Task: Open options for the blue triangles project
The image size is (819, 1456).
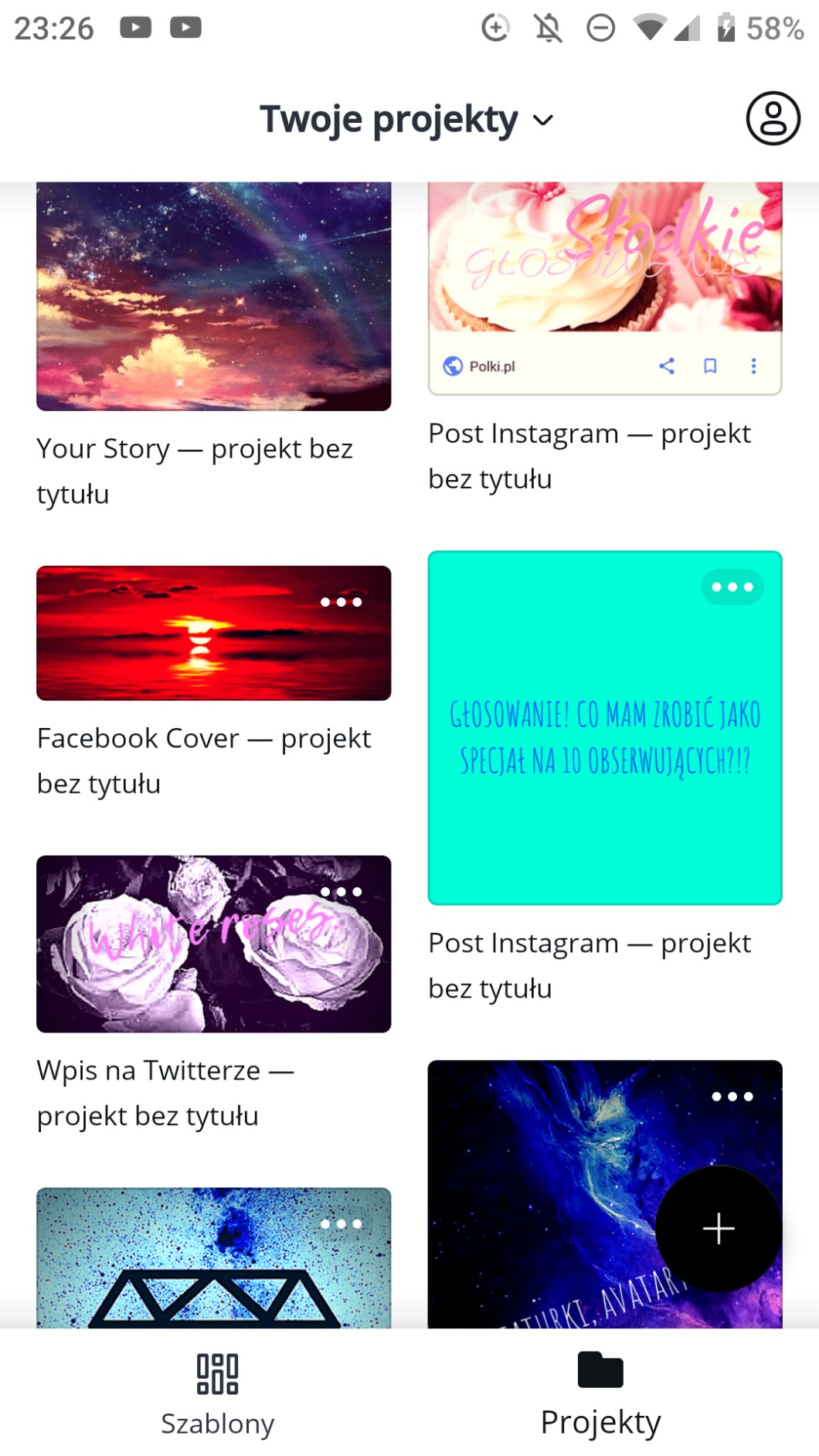Action: 342,1224
